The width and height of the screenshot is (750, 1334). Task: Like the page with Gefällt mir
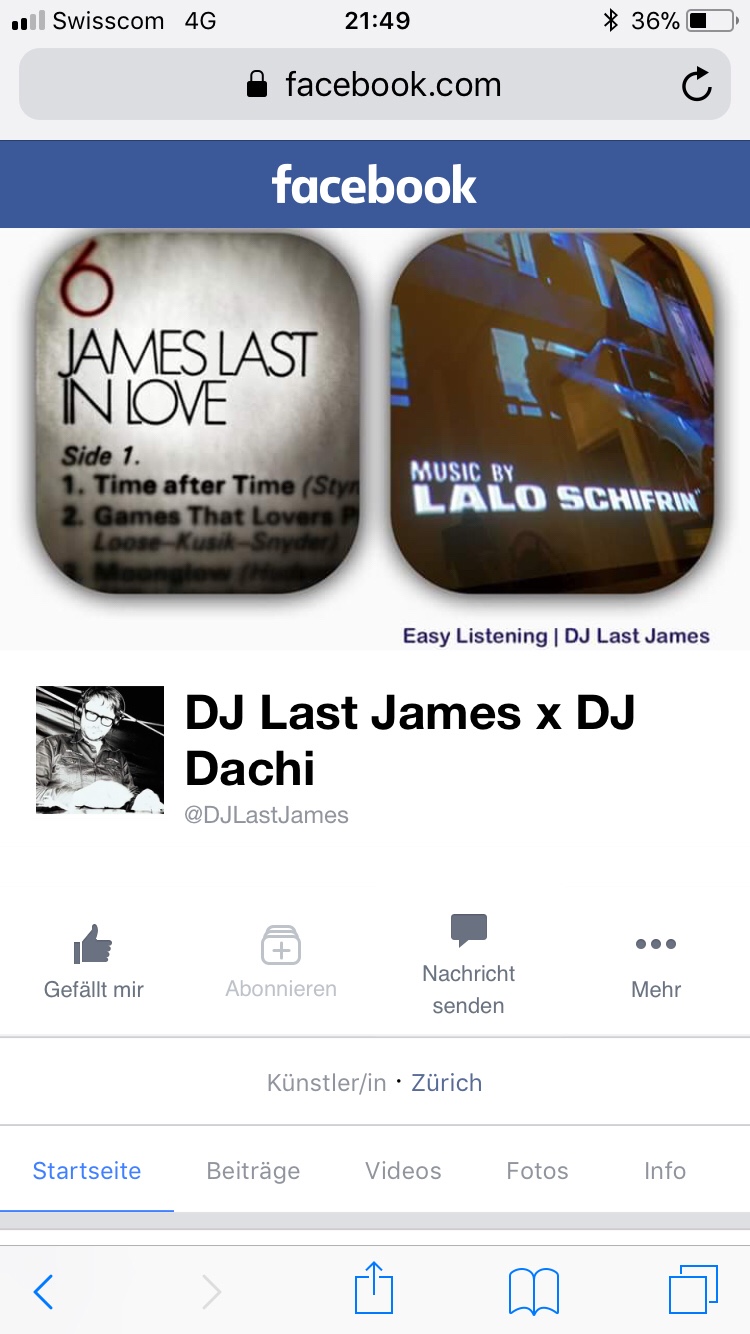click(94, 961)
